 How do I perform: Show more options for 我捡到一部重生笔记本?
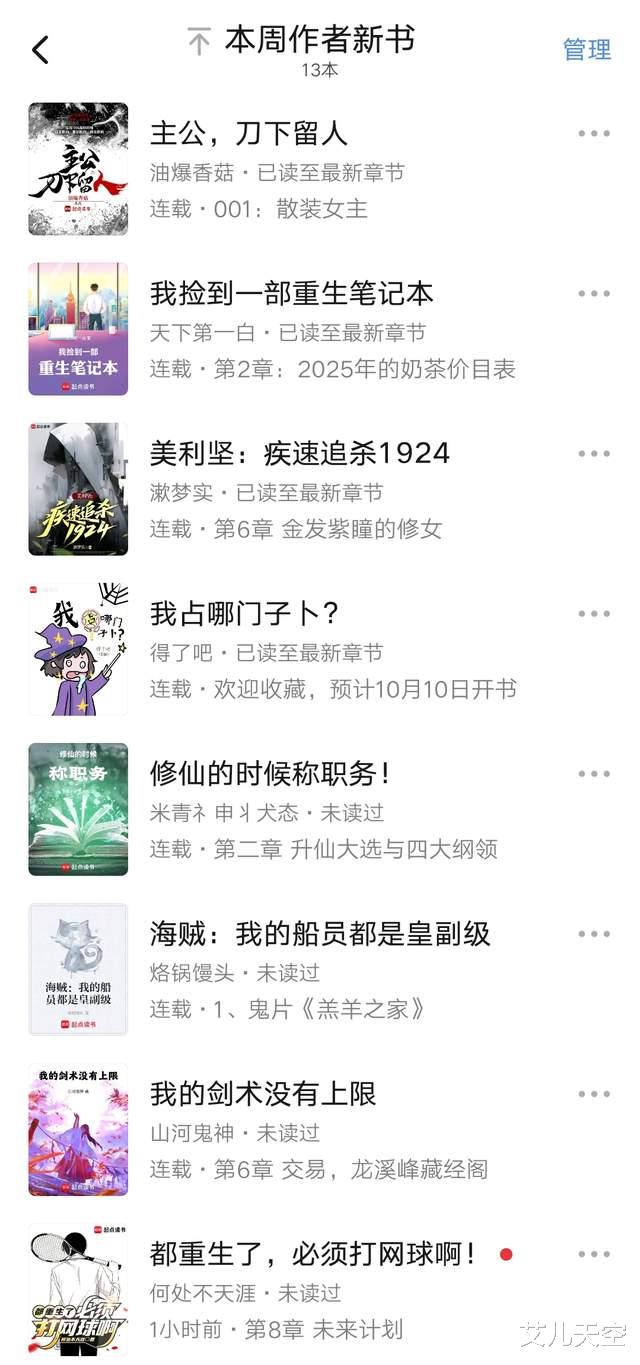pos(594,294)
